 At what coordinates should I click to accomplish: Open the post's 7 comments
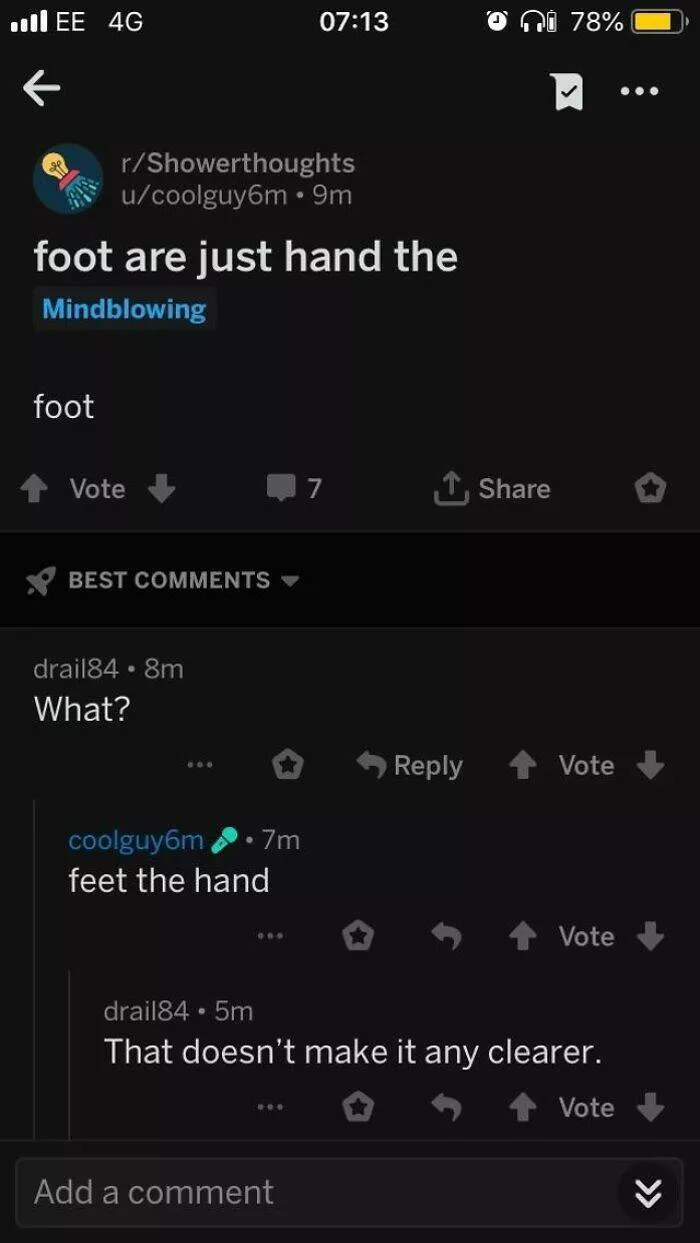click(x=295, y=489)
